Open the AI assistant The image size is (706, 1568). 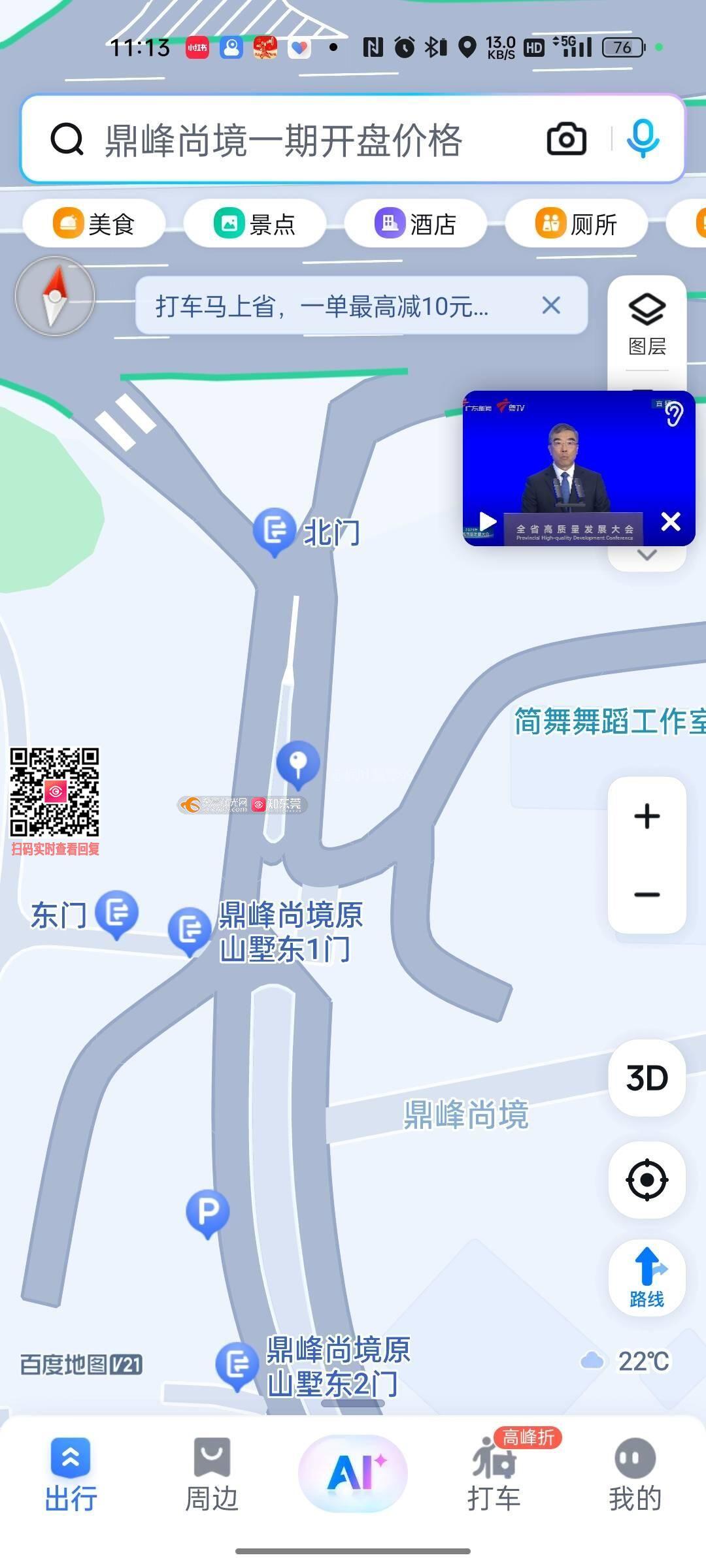[x=353, y=1474]
